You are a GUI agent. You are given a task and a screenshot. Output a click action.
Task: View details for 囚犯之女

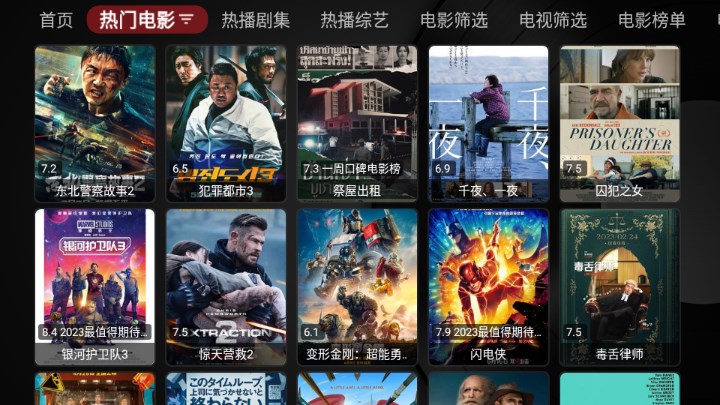click(x=619, y=122)
